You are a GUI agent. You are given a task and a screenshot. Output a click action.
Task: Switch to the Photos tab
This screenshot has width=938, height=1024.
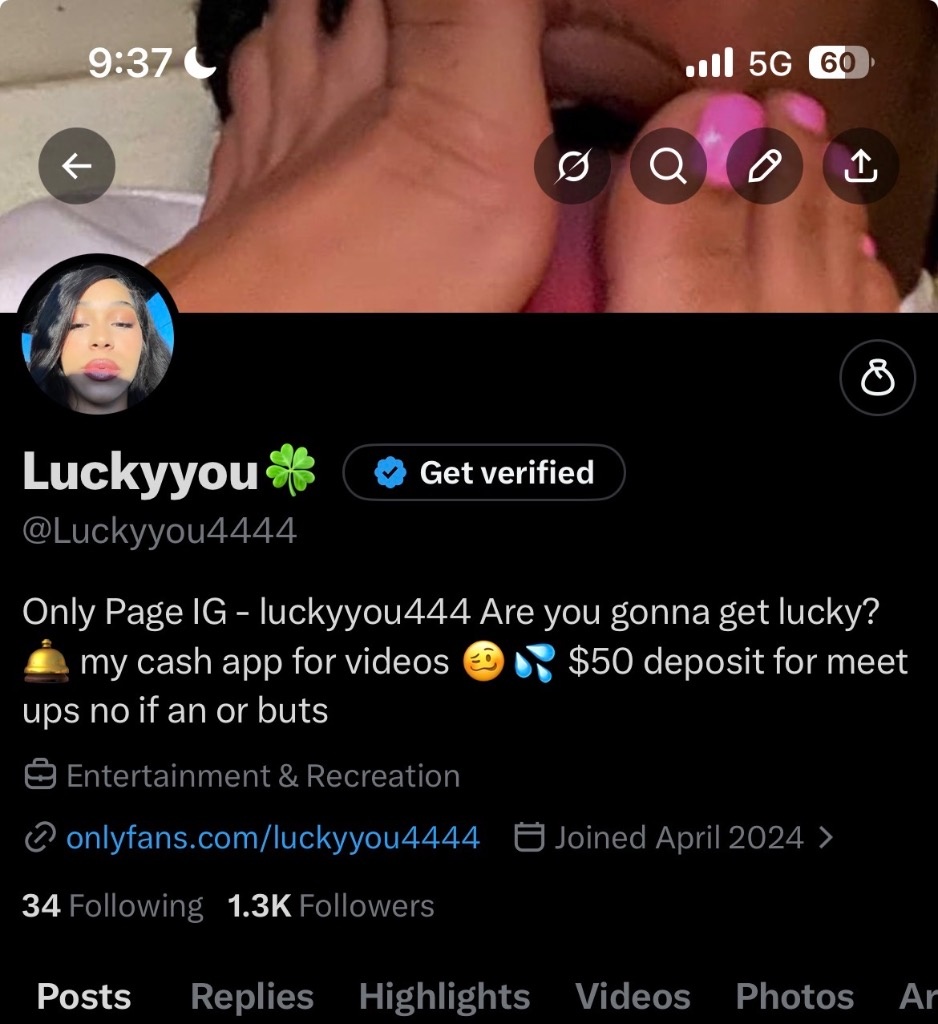[794, 996]
